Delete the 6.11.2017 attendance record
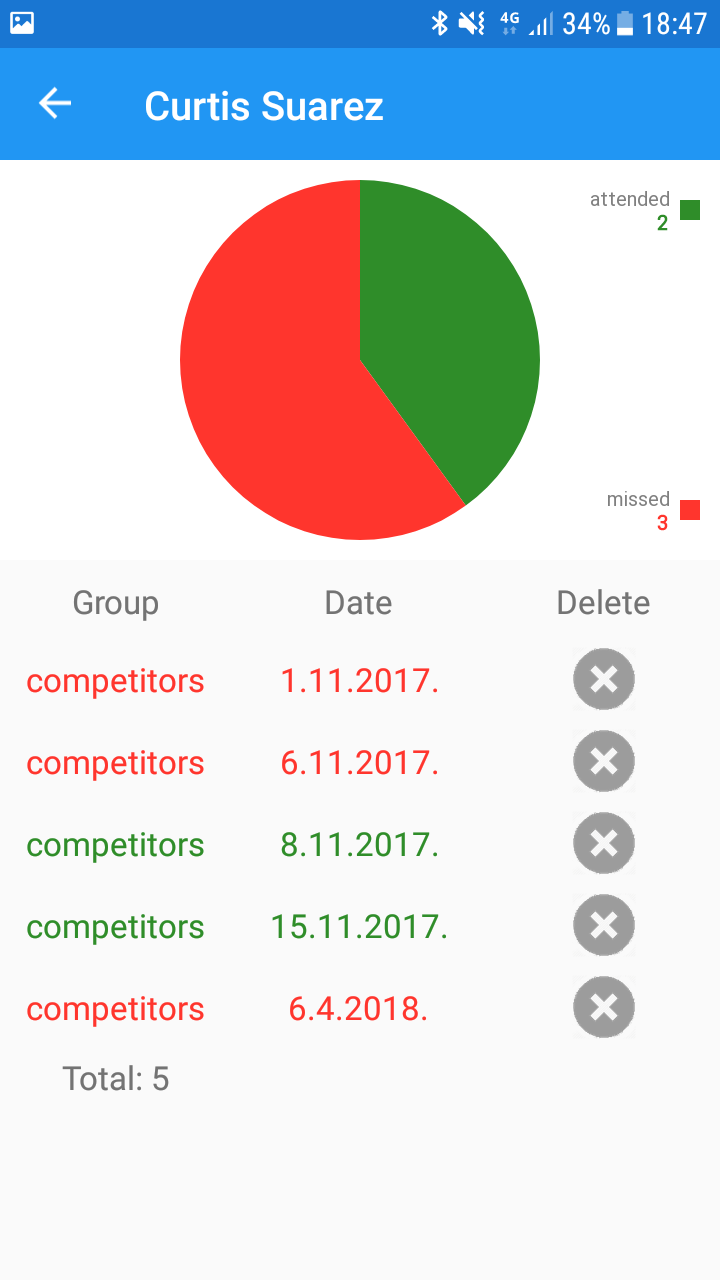Screen dimensions: 720x1280 (604, 762)
